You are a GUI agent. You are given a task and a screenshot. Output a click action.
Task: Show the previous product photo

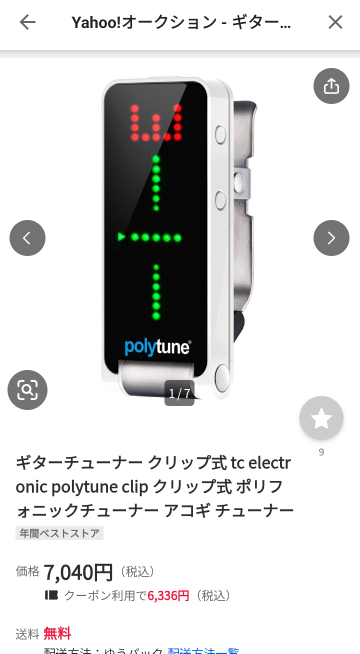(28, 238)
